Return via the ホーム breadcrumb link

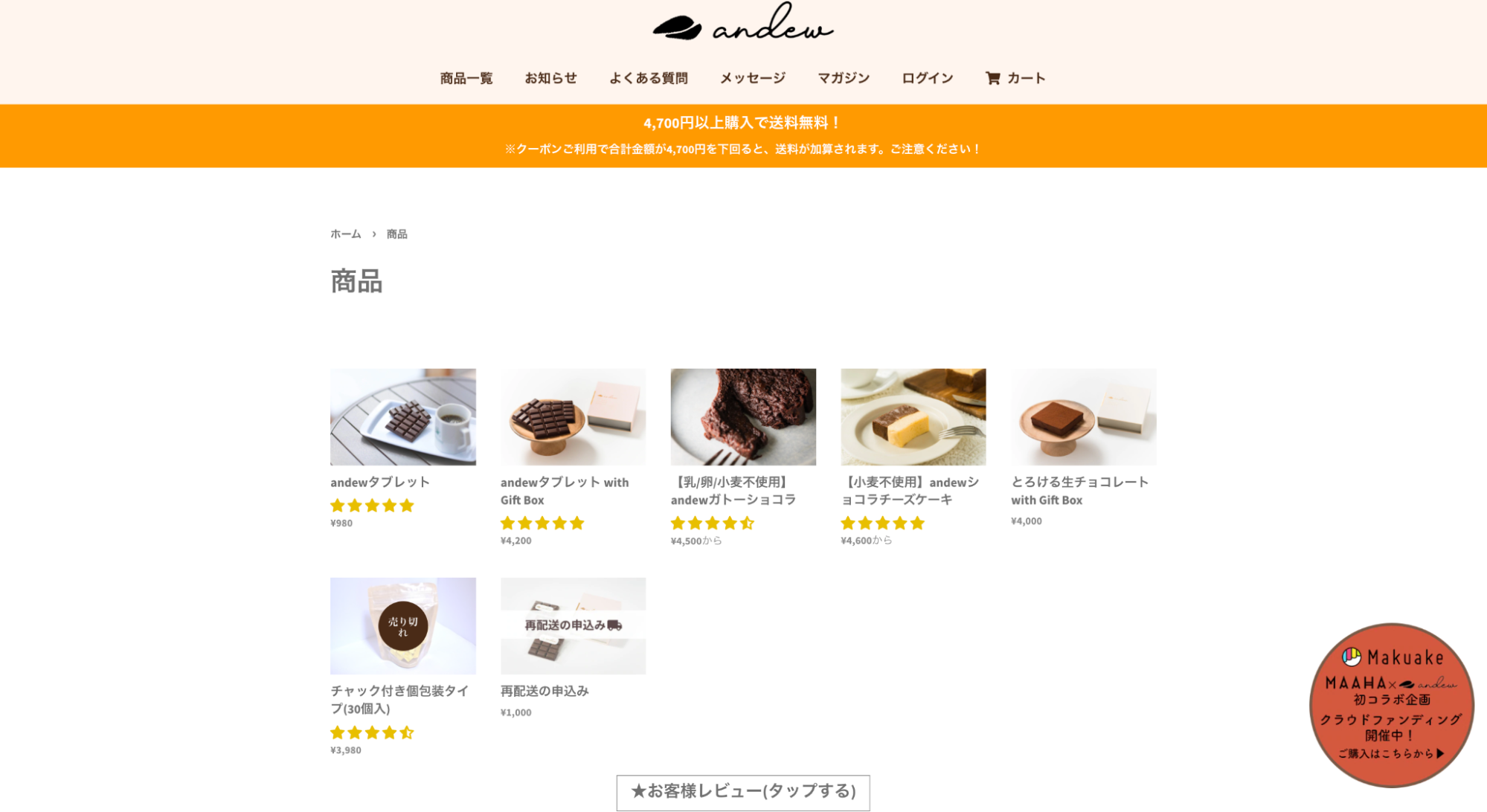(x=345, y=233)
